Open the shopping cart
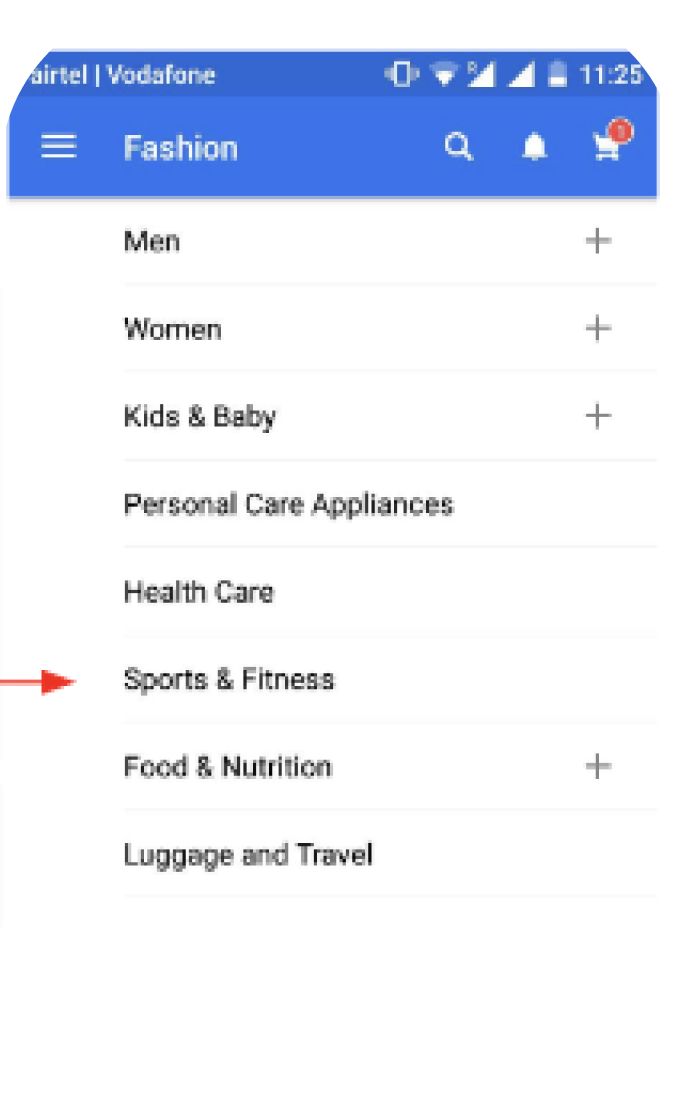This screenshot has width=679, height=1105. coord(607,147)
